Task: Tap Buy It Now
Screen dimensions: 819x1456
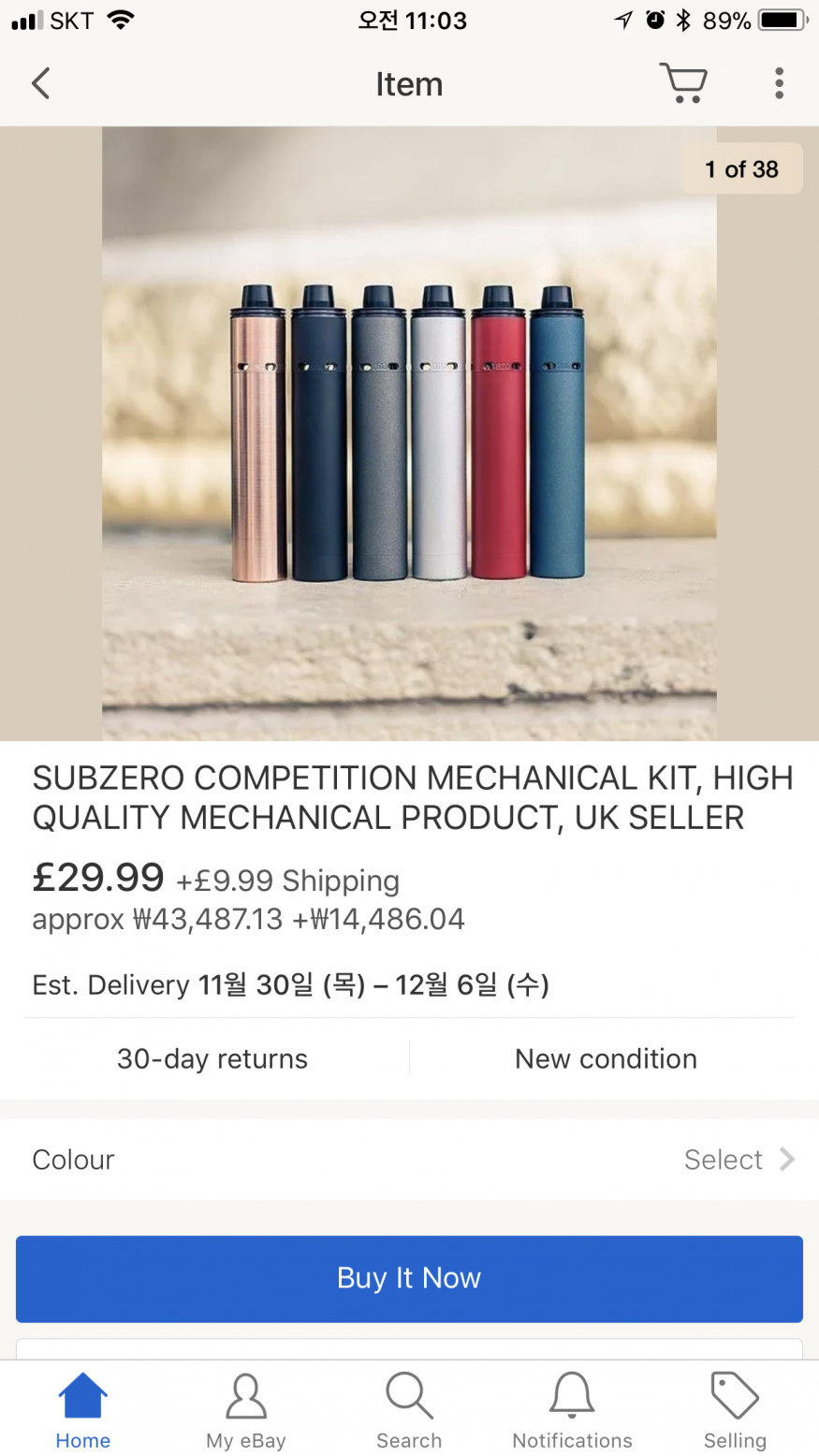Action: pyautogui.click(x=409, y=1278)
